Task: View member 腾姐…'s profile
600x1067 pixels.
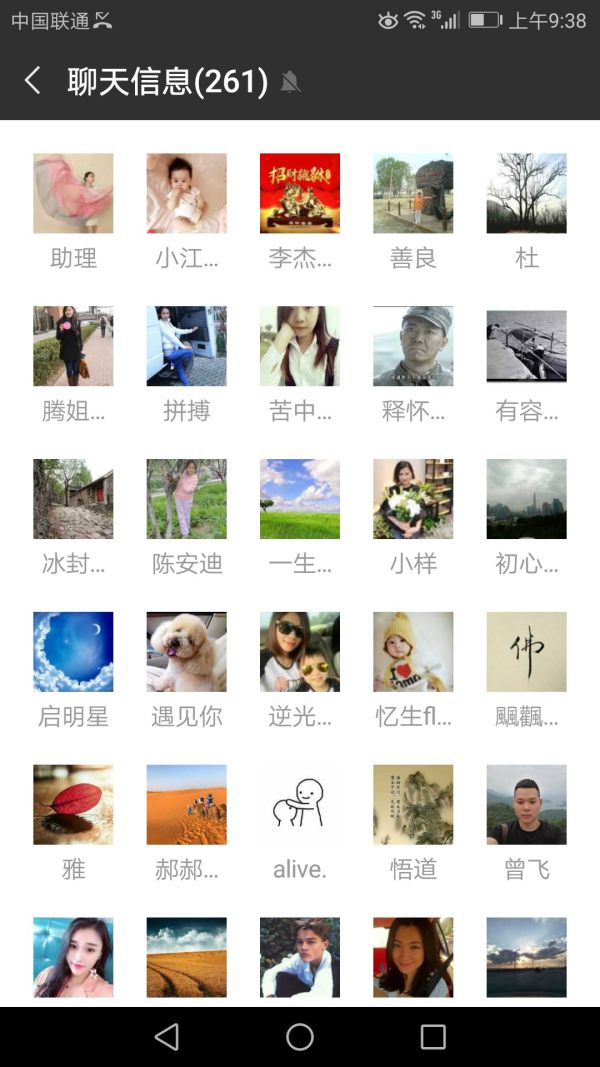Action: tap(73, 346)
